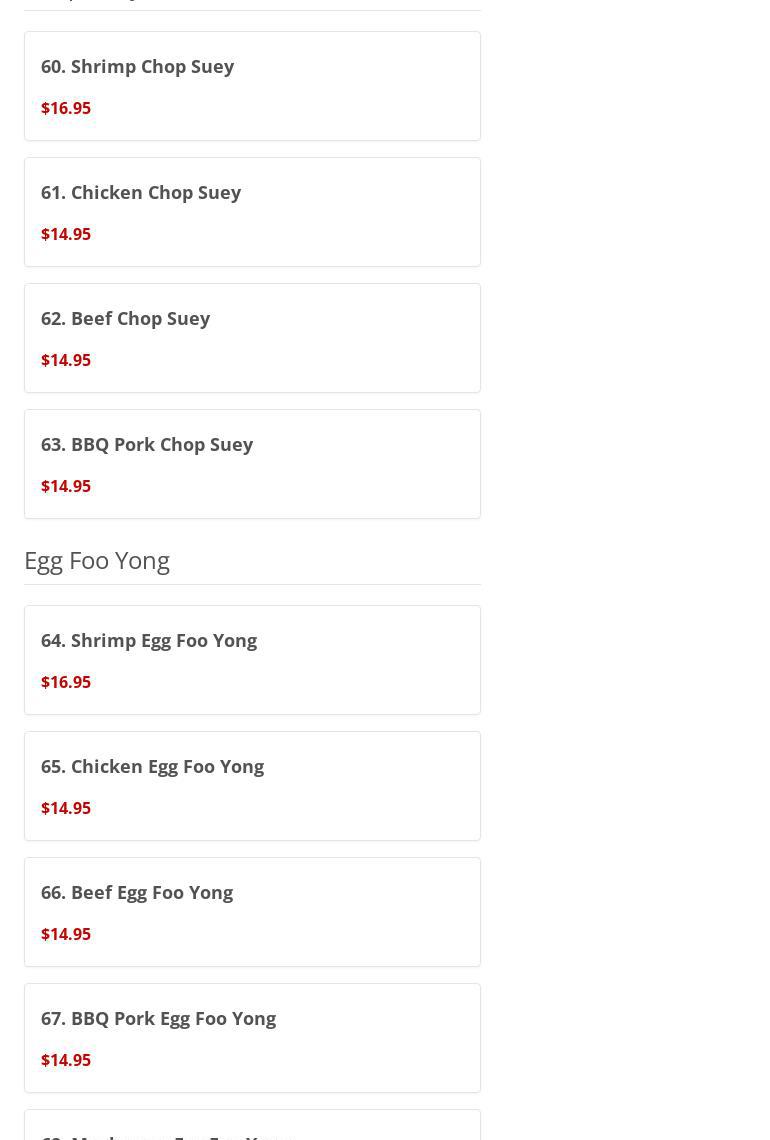Open 63. BBQ Pork Chop Suey
770x1140 pixels.
click(252, 464)
